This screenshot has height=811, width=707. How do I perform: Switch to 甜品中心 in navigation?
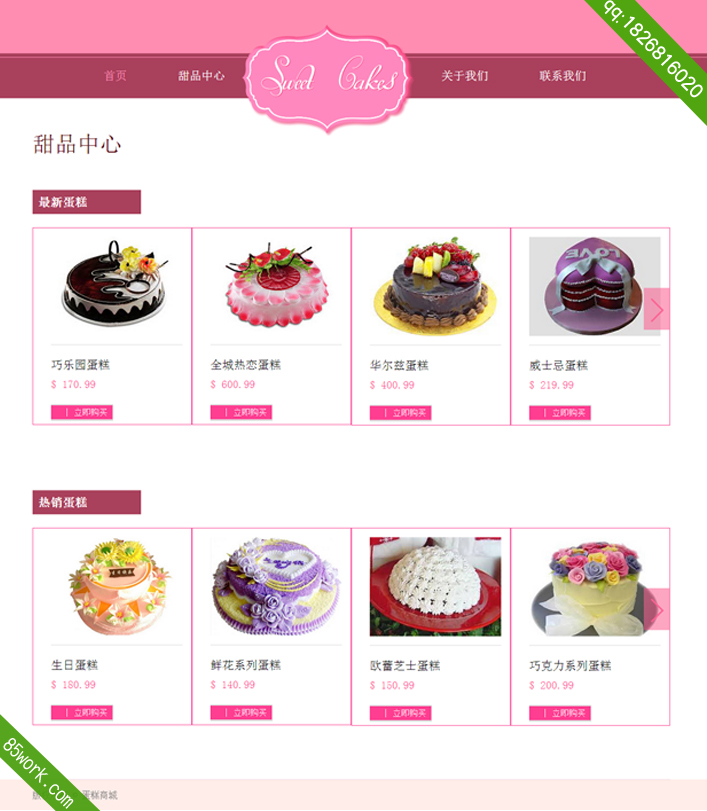point(201,76)
